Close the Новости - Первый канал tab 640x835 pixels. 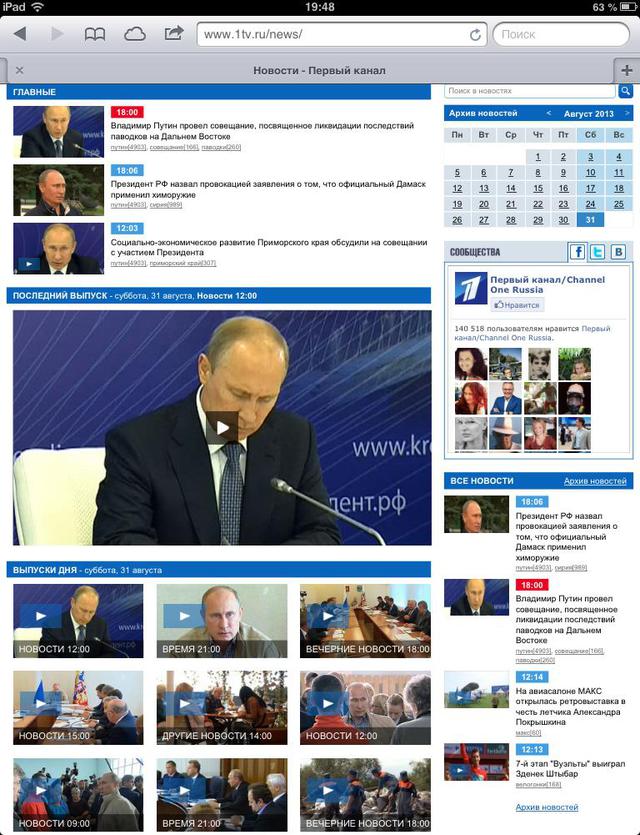(19, 71)
